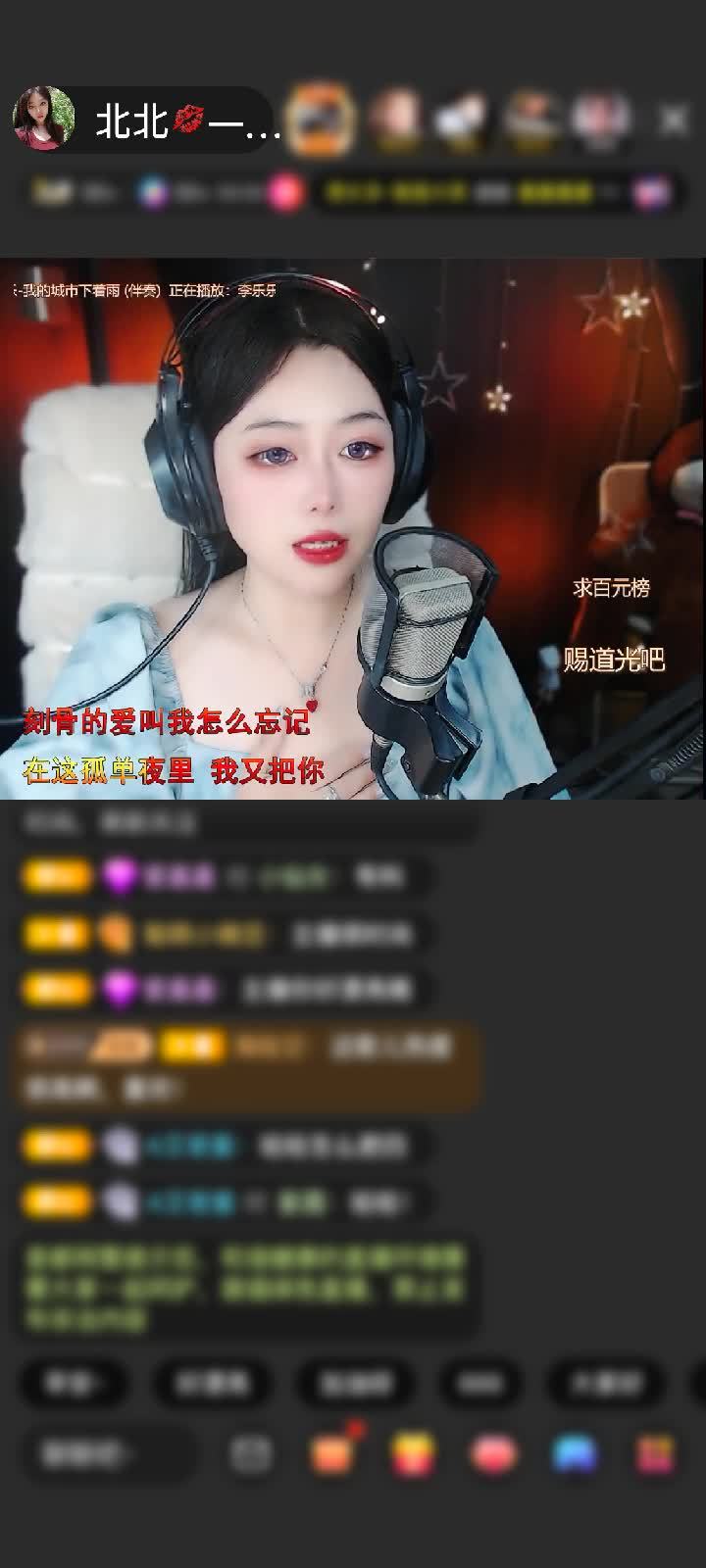706x1568 pixels.
Task: Open streamer 北北's profile avatar
Action: (x=44, y=120)
